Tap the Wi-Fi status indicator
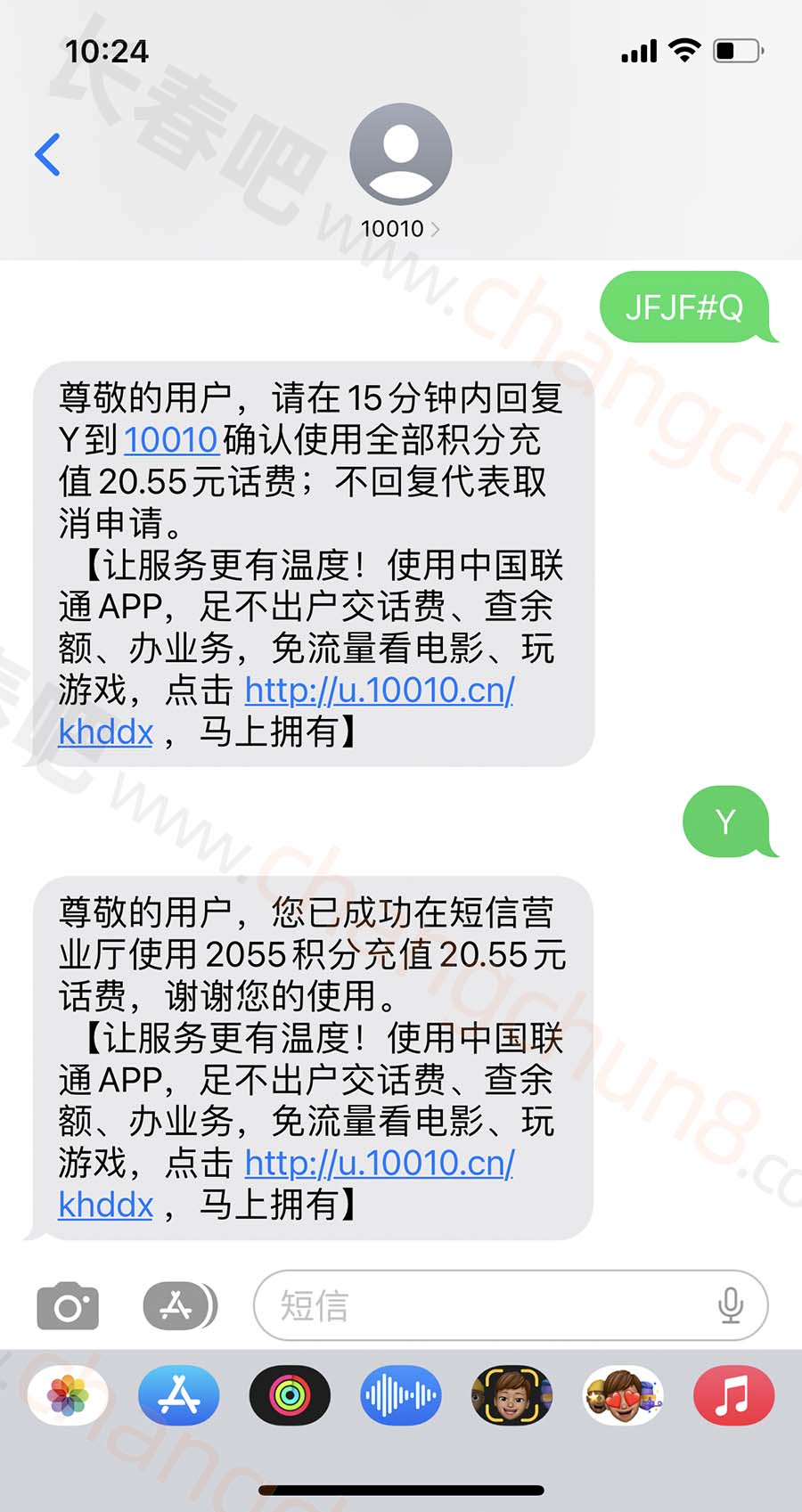This screenshot has height=1512, width=802. [683, 51]
